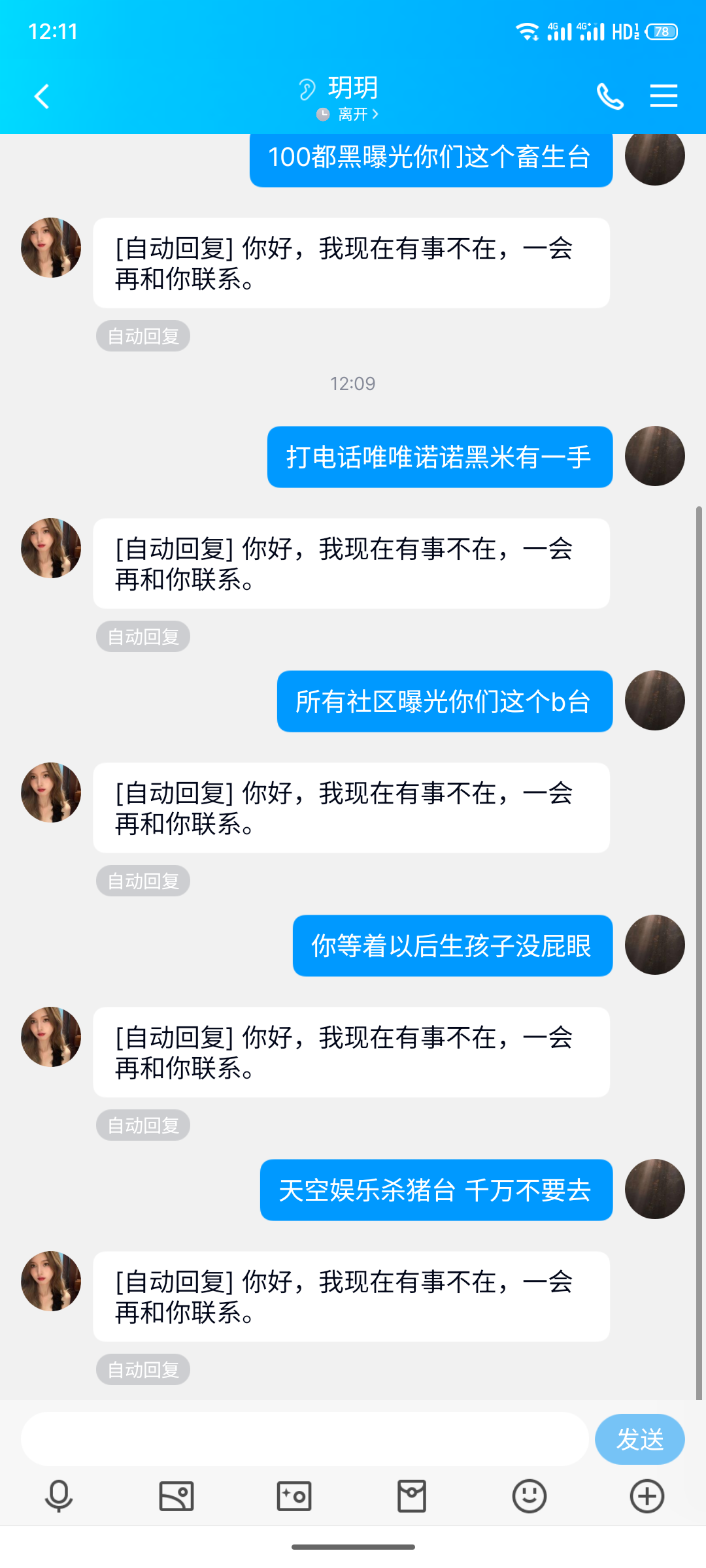Send a red packet
Viewport: 706px width, 1568px height.
(x=412, y=1496)
